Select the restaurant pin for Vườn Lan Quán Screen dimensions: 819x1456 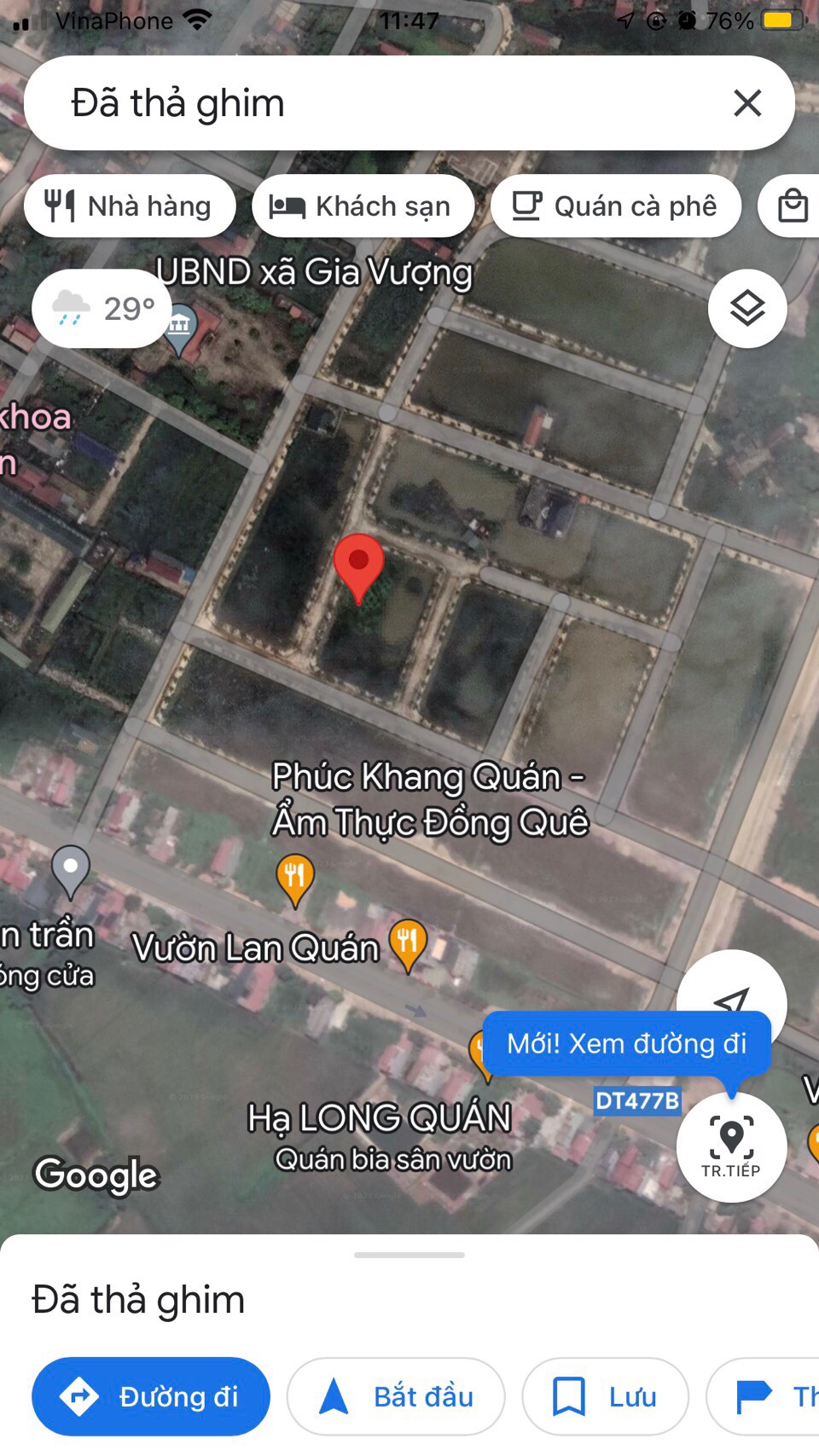coord(407,943)
